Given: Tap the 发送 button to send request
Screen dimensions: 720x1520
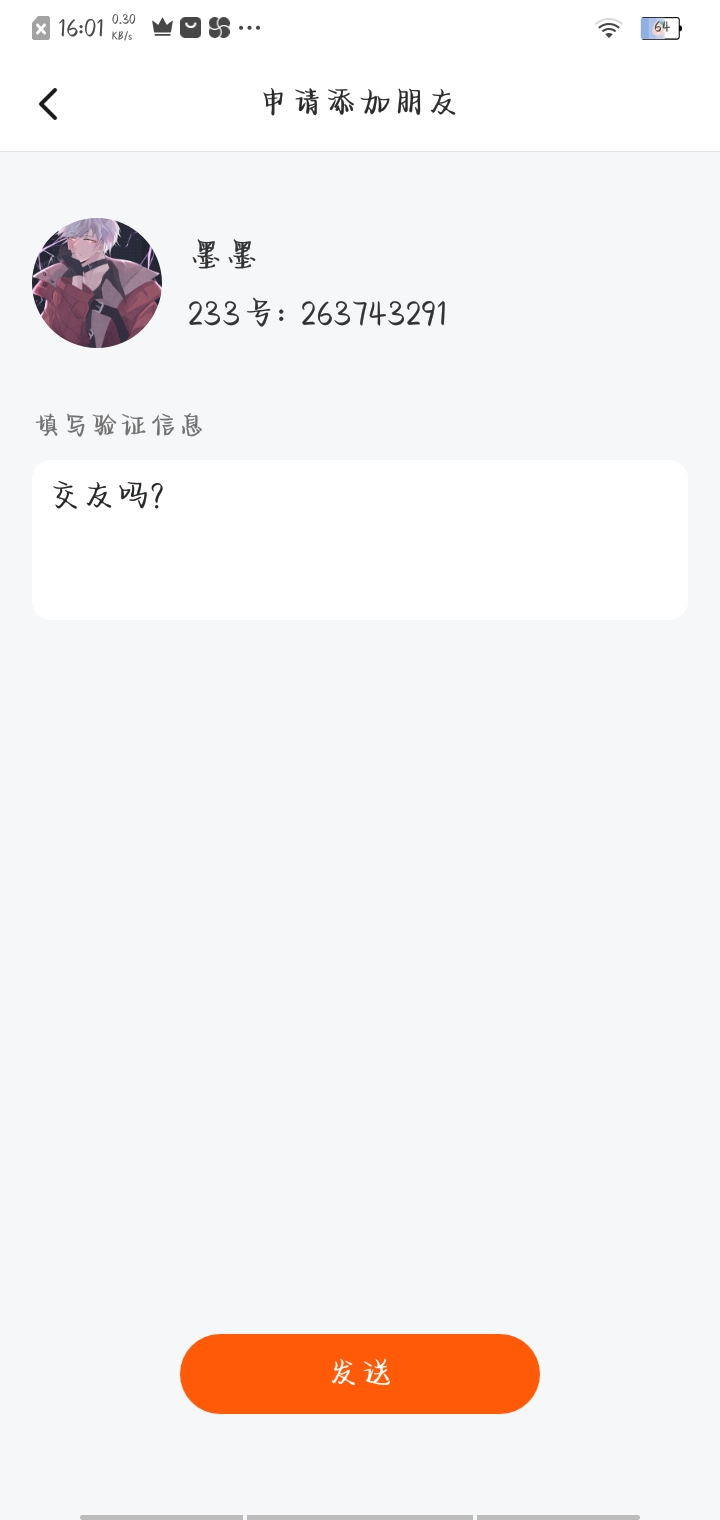Looking at the screenshot, I should click(360, 1373).
